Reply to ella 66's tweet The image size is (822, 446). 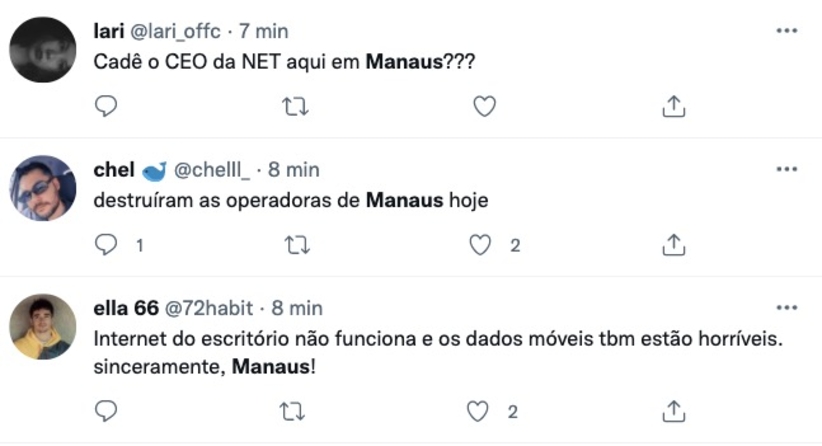point(107,410)
